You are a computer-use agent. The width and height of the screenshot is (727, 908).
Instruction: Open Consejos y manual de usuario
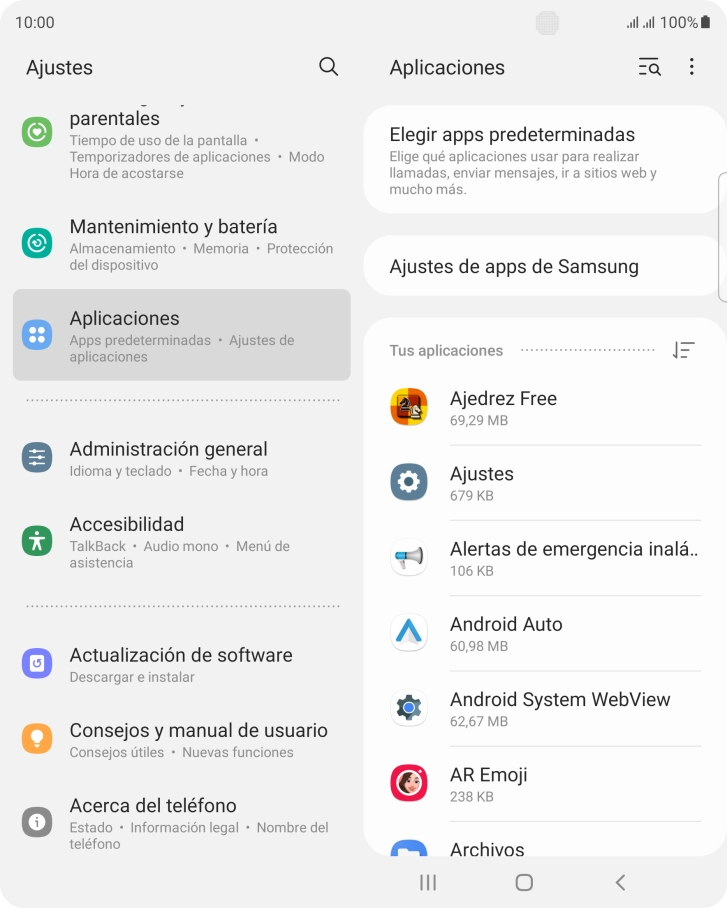[181, 739]
